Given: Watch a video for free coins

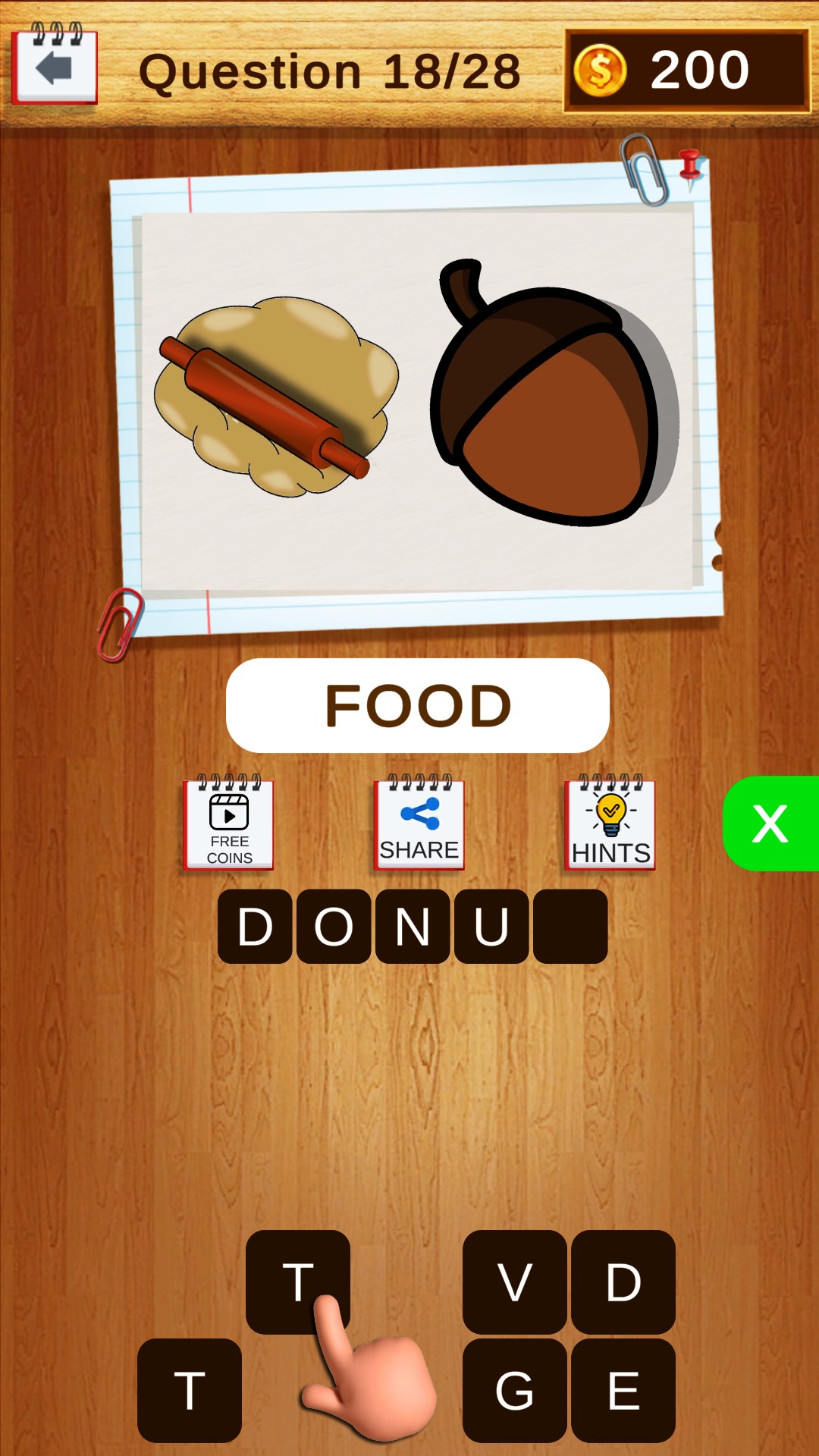Looking at the screenshot, I should [x=229, y=824].
